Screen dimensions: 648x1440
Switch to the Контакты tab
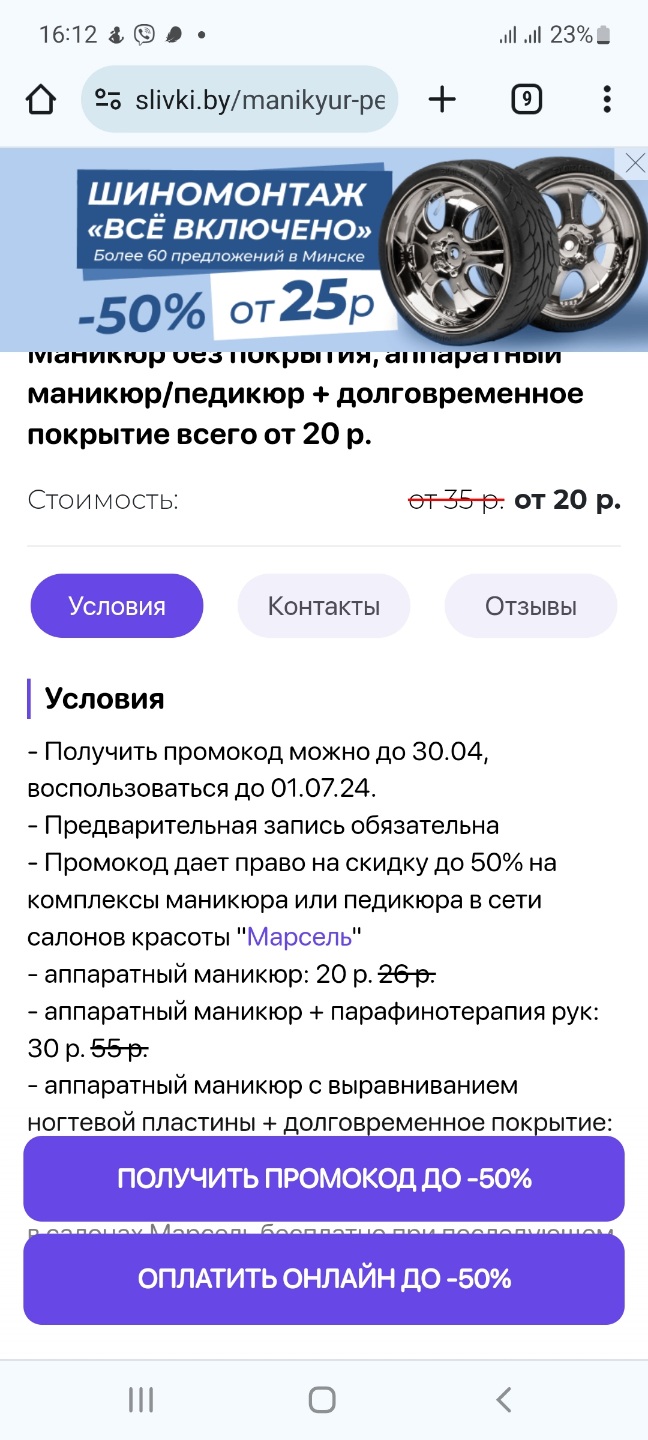tap(323, 606)
